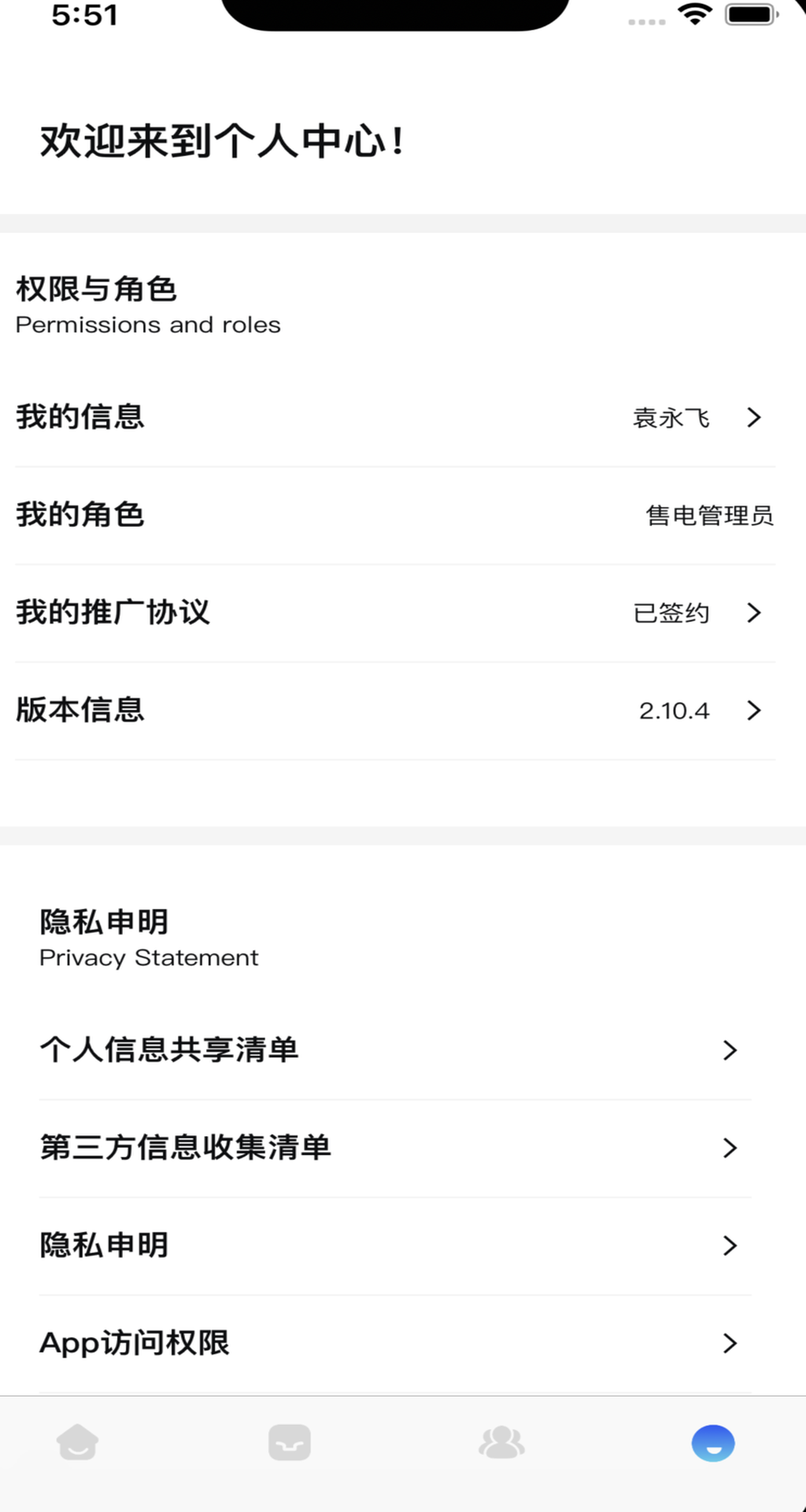Select the home tab icon
Image resolution: width=806 pixels, height=1512 pixels.
tap(77, 1443)
